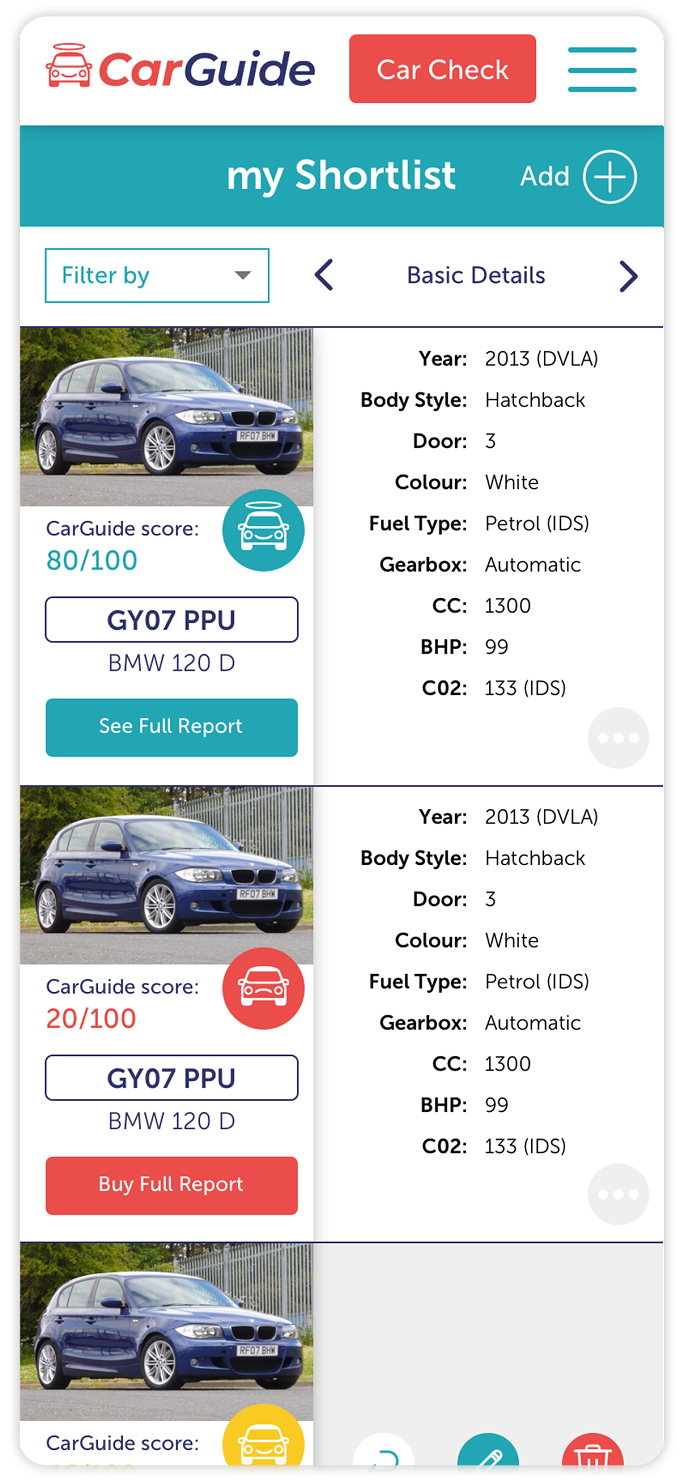Screen dimensions: 680x1484
Task: Open the car photo with 80/100 score
Action: click(166, 417)
